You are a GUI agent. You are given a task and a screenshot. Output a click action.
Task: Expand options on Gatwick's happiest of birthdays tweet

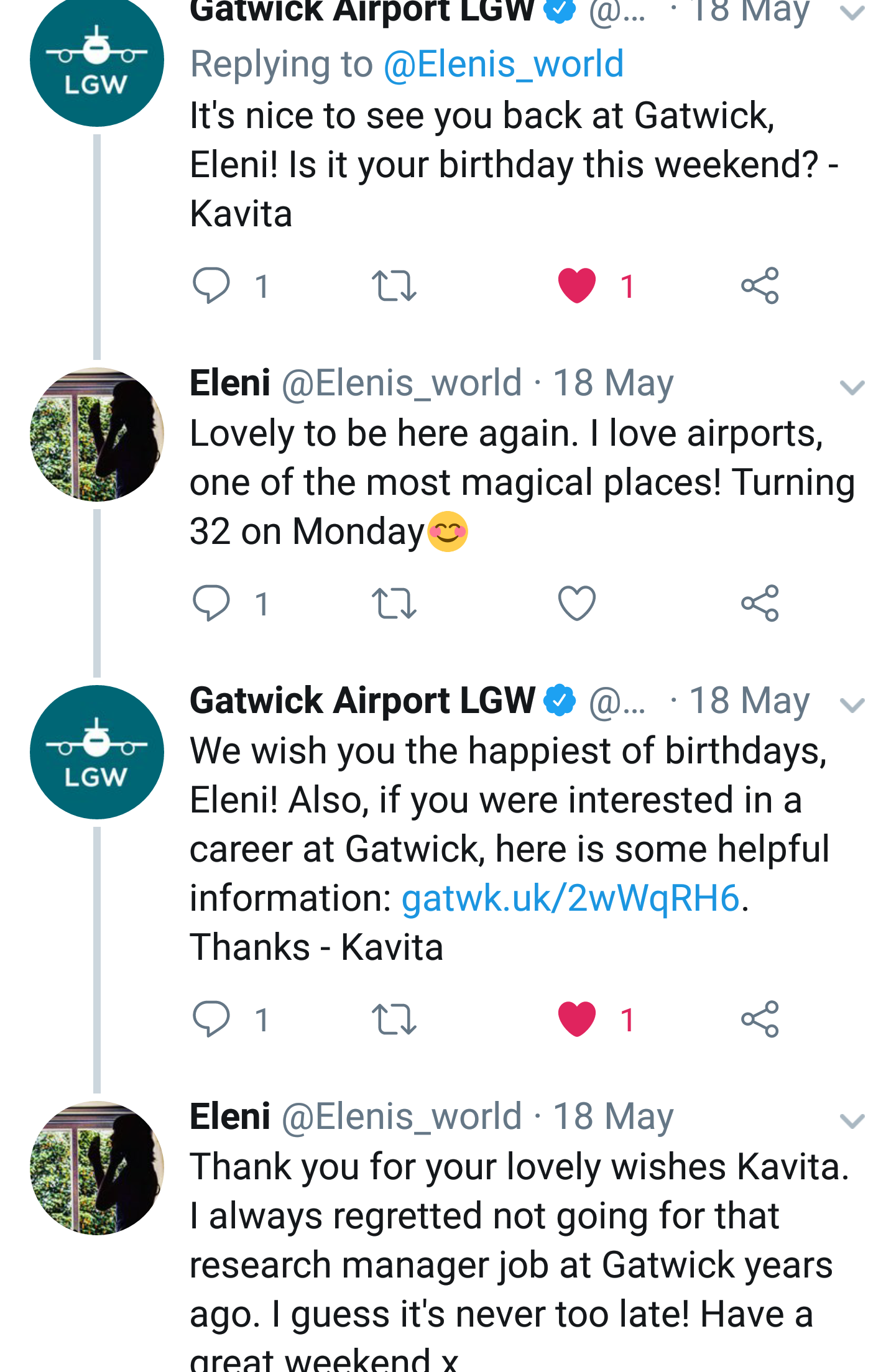(x=851, y=705)
